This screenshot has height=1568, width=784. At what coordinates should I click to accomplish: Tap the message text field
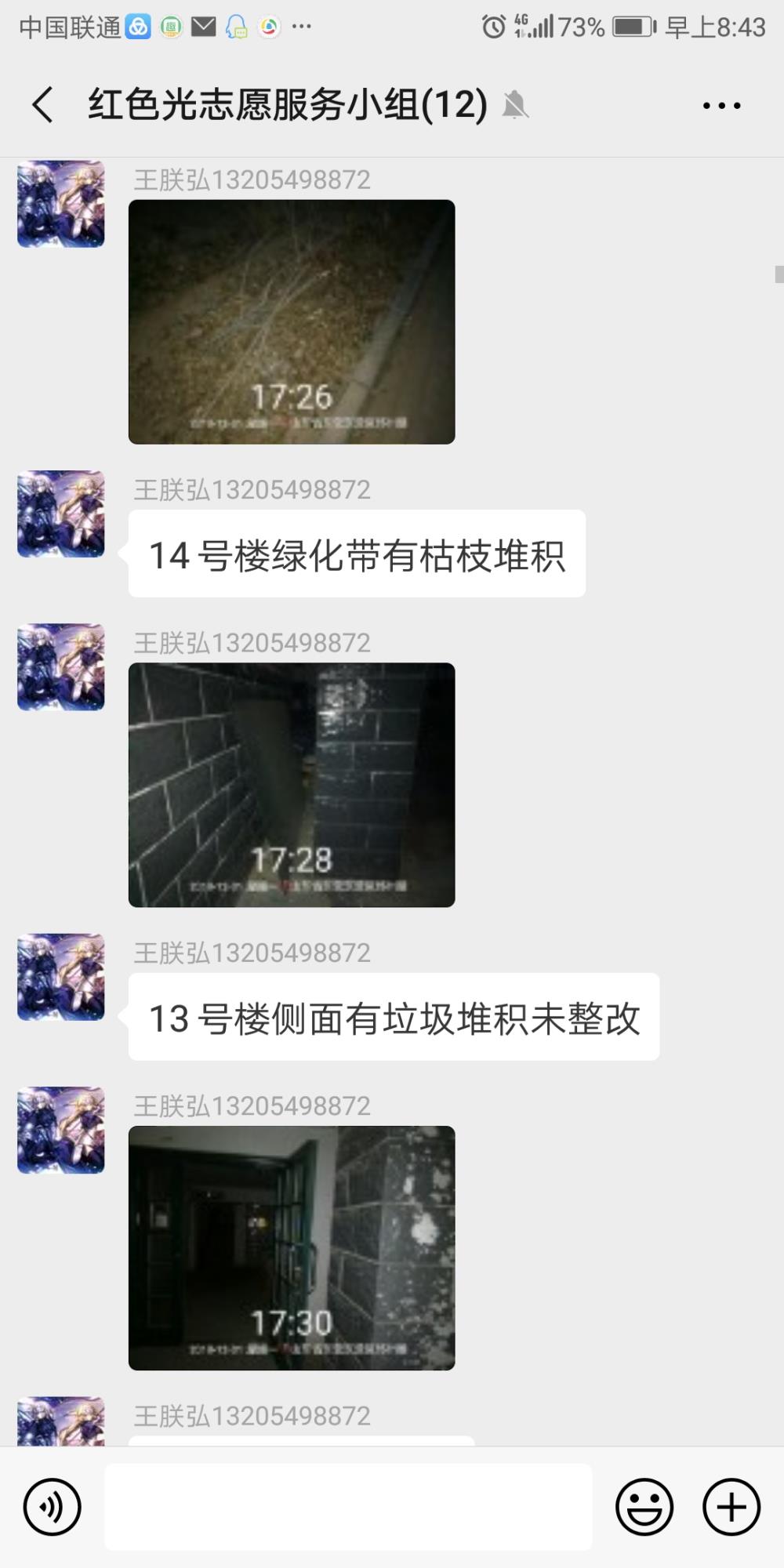click(x=348, y=1506)
